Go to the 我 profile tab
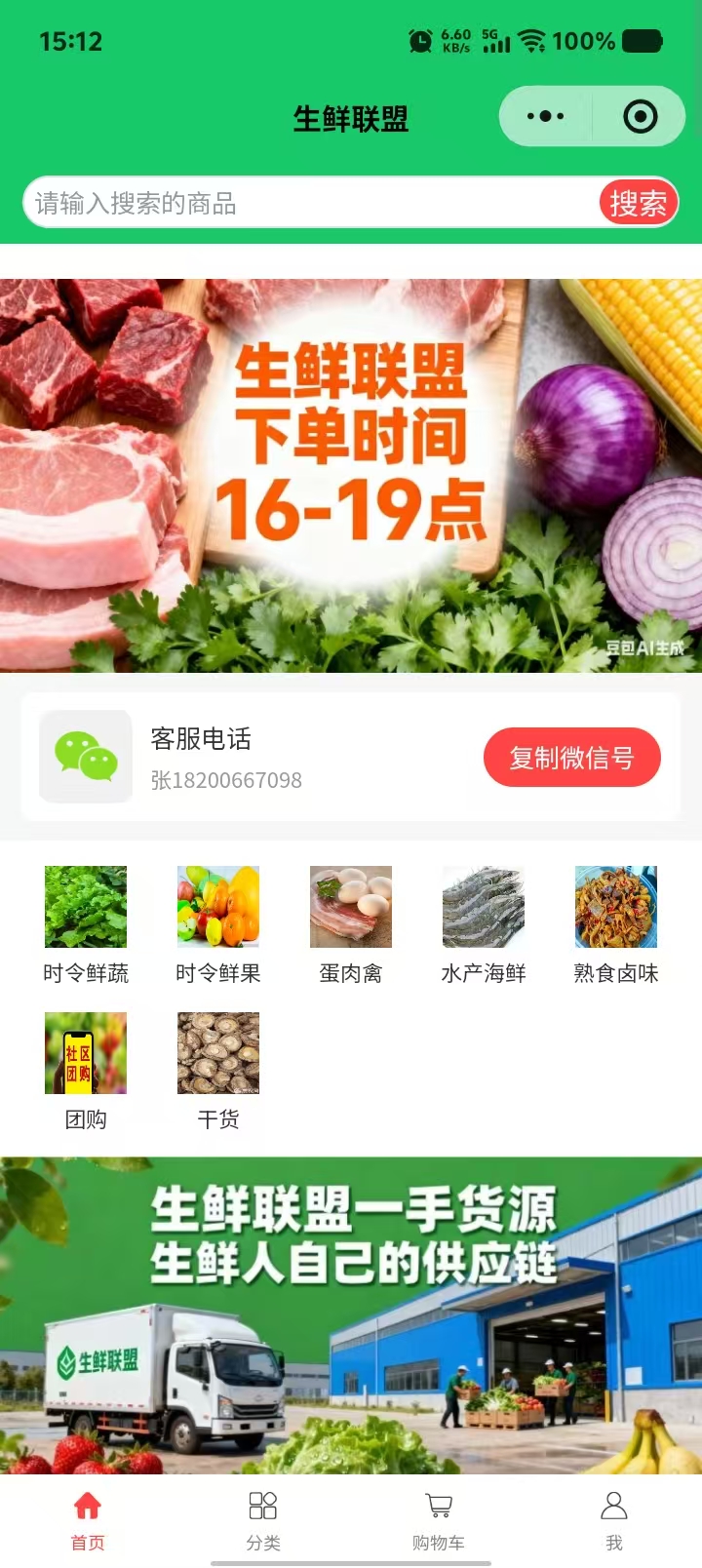This screenshot has width=702, height=1568. pos(614,1519)
